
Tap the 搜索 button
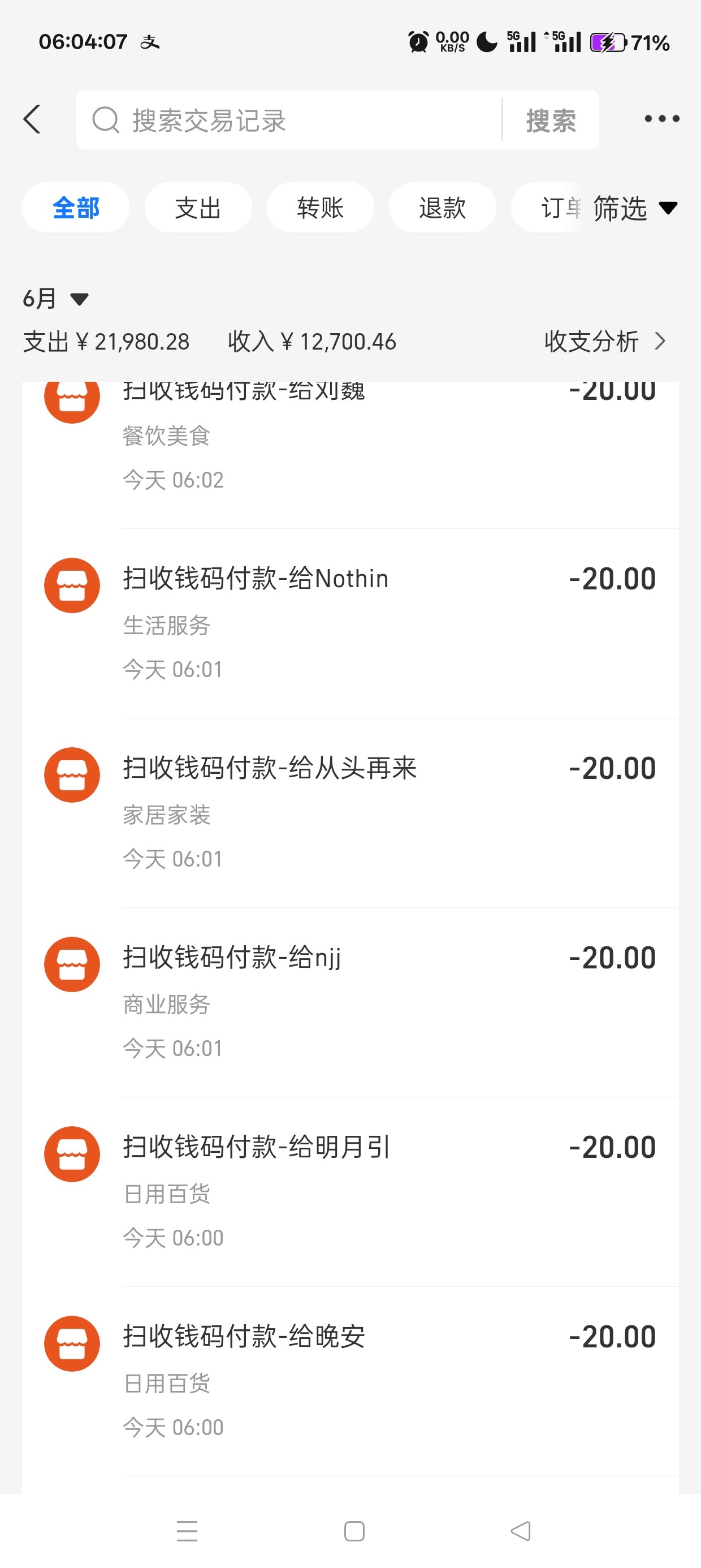point(551,120)
